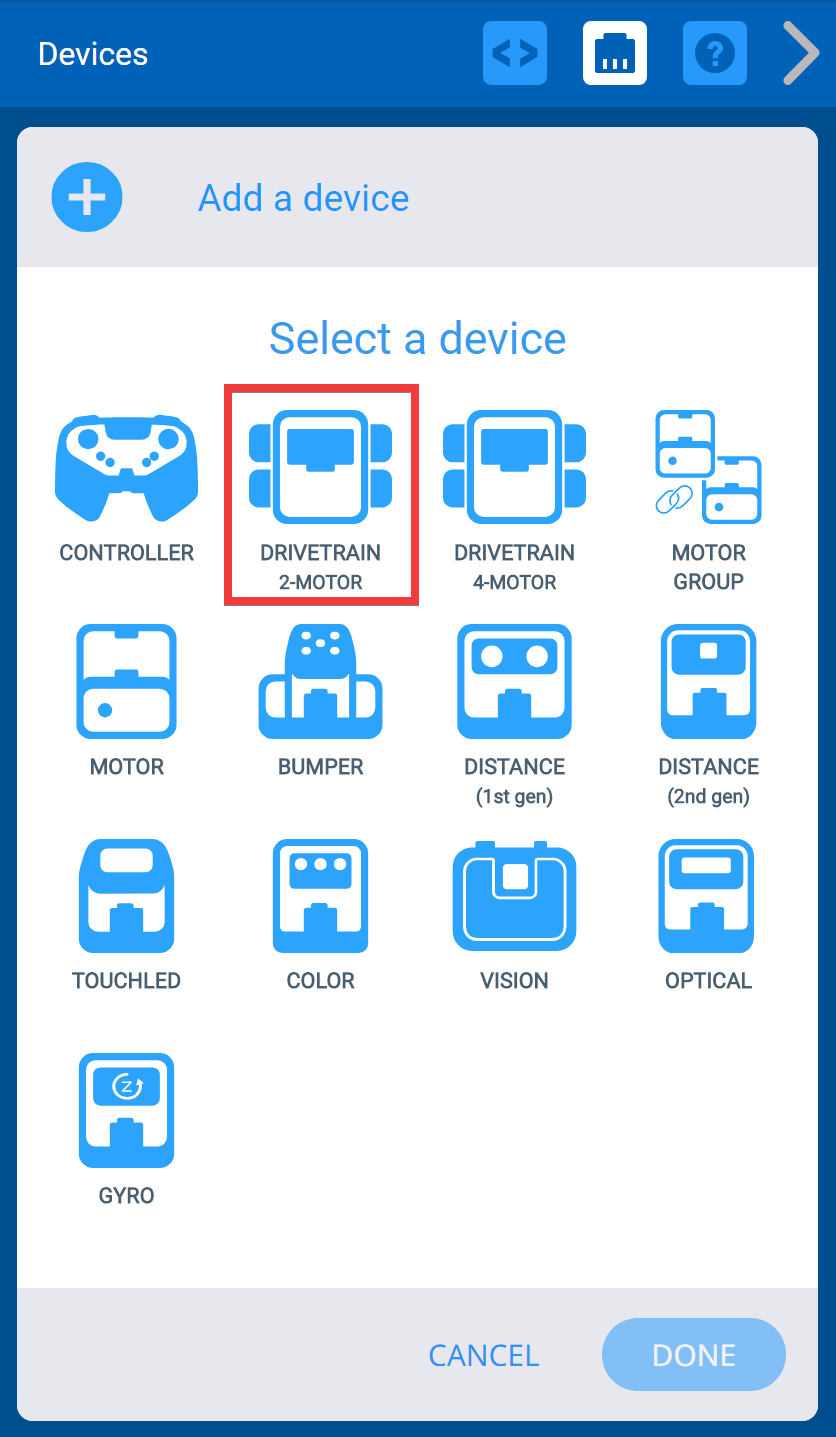Click Add a device plus button
This screenshot has width=836, height=1437.
pyautogui.click(x=87, y=197)
